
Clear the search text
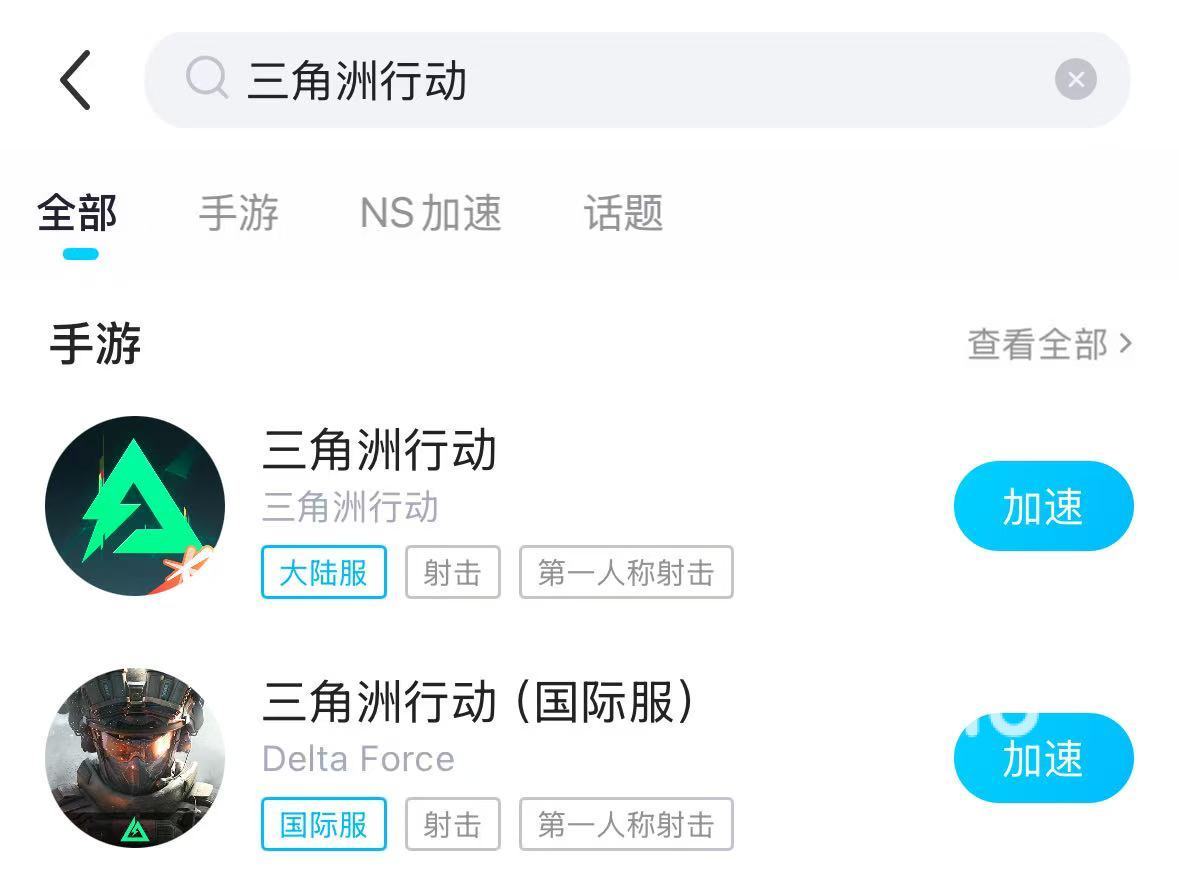(x=1075, y=80)
